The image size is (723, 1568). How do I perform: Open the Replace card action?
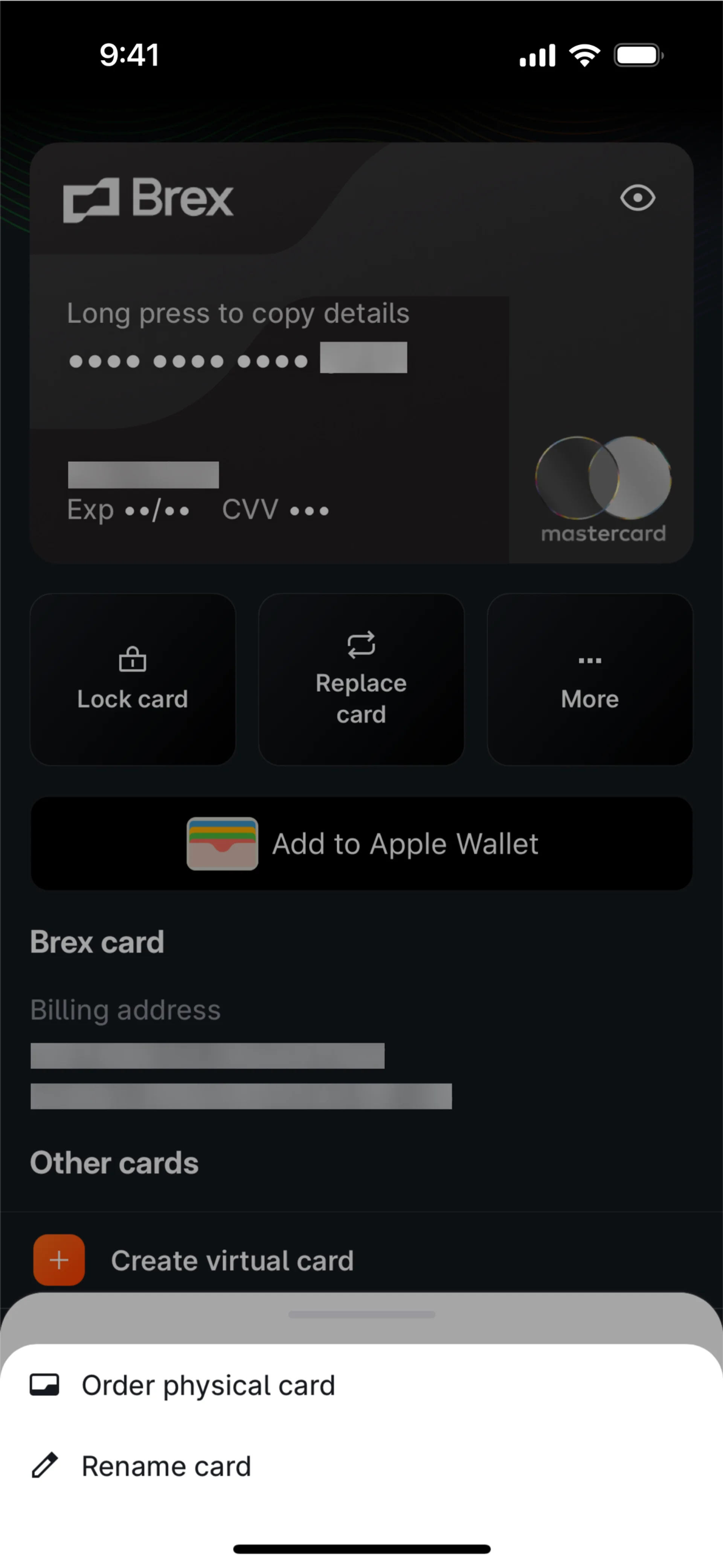click(x=361, y=680)
